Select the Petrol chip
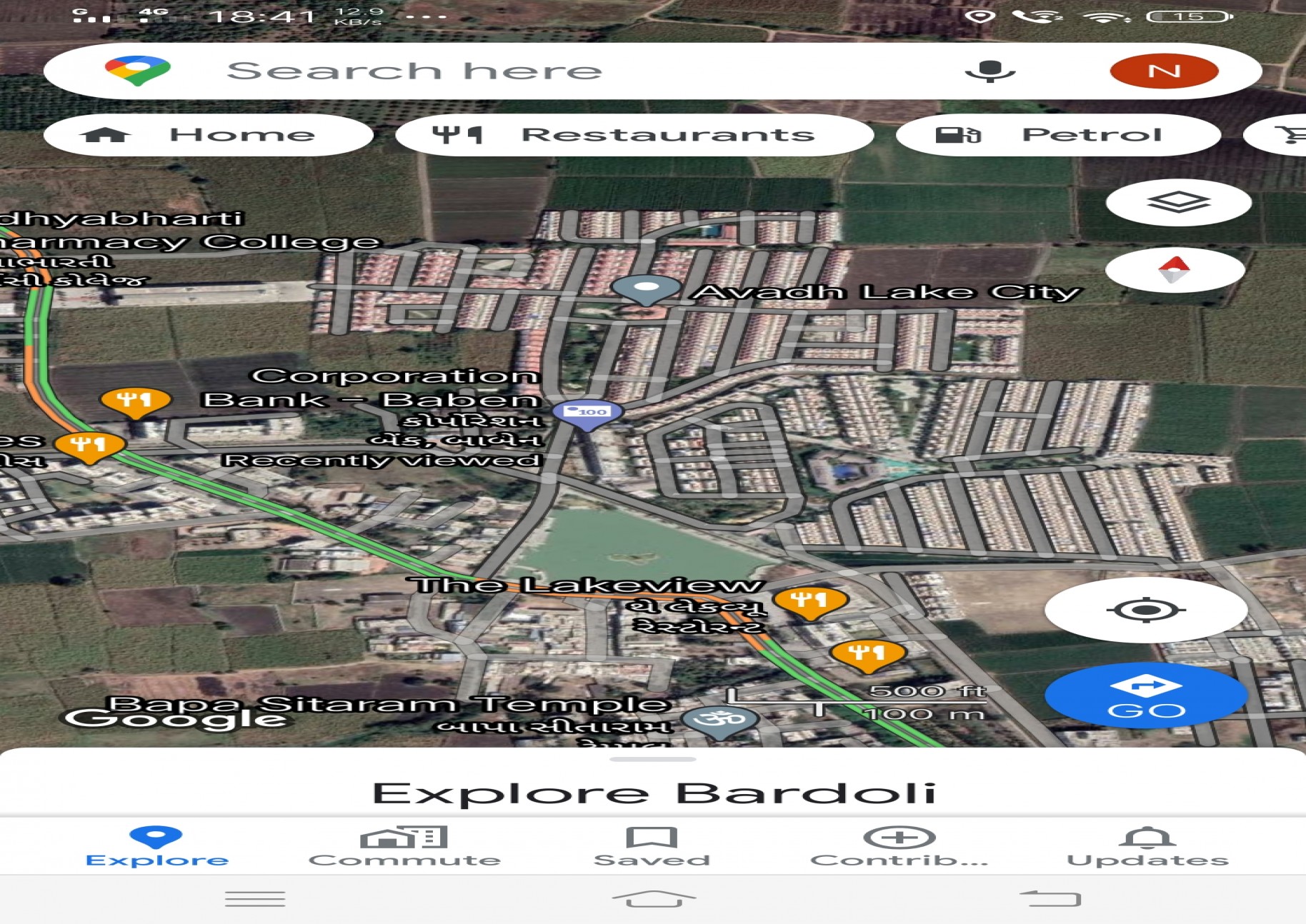This screenshot has width=1306, height=924. pyautogui.click(x=1057, y=135)
